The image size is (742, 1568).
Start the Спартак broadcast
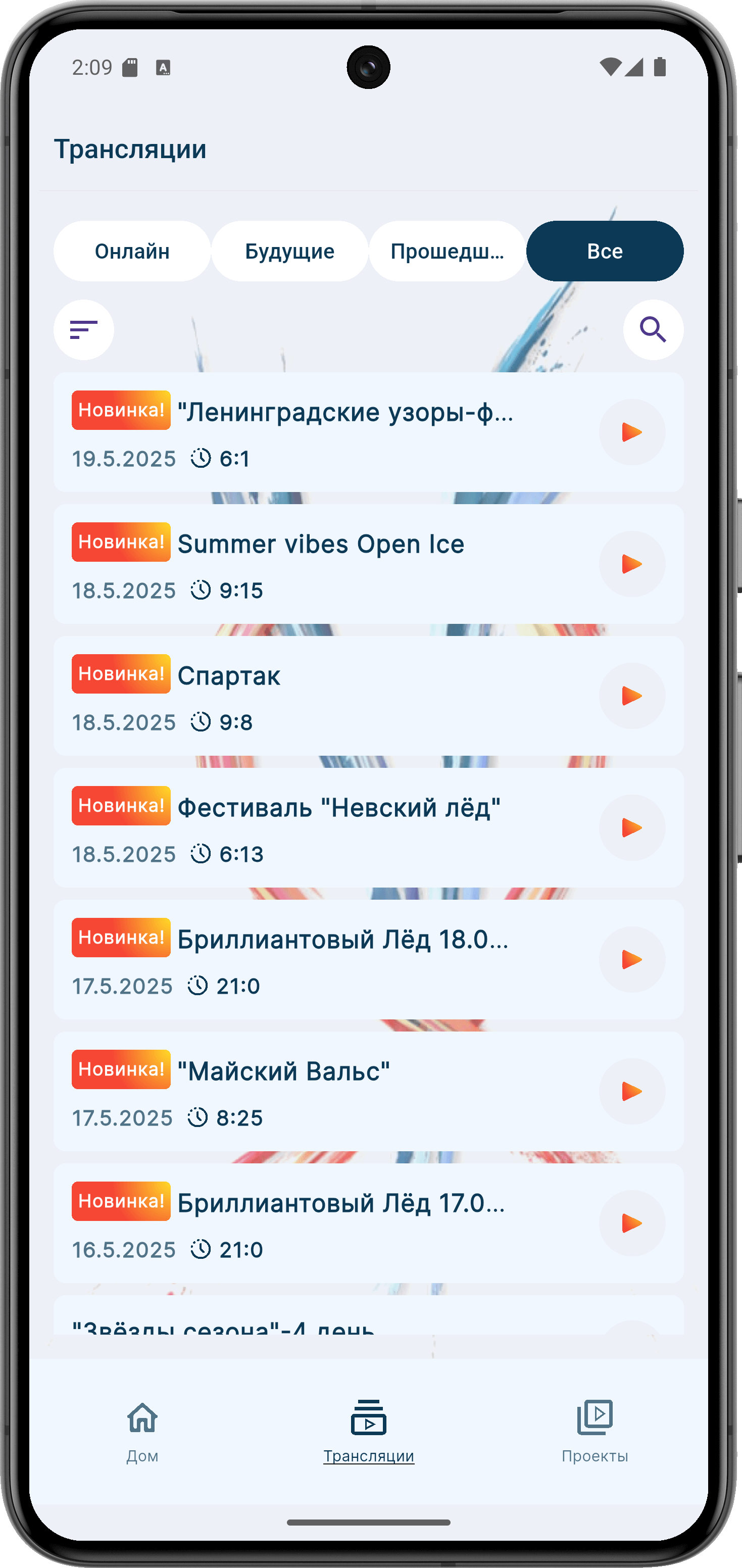click(x=632, y=696)
